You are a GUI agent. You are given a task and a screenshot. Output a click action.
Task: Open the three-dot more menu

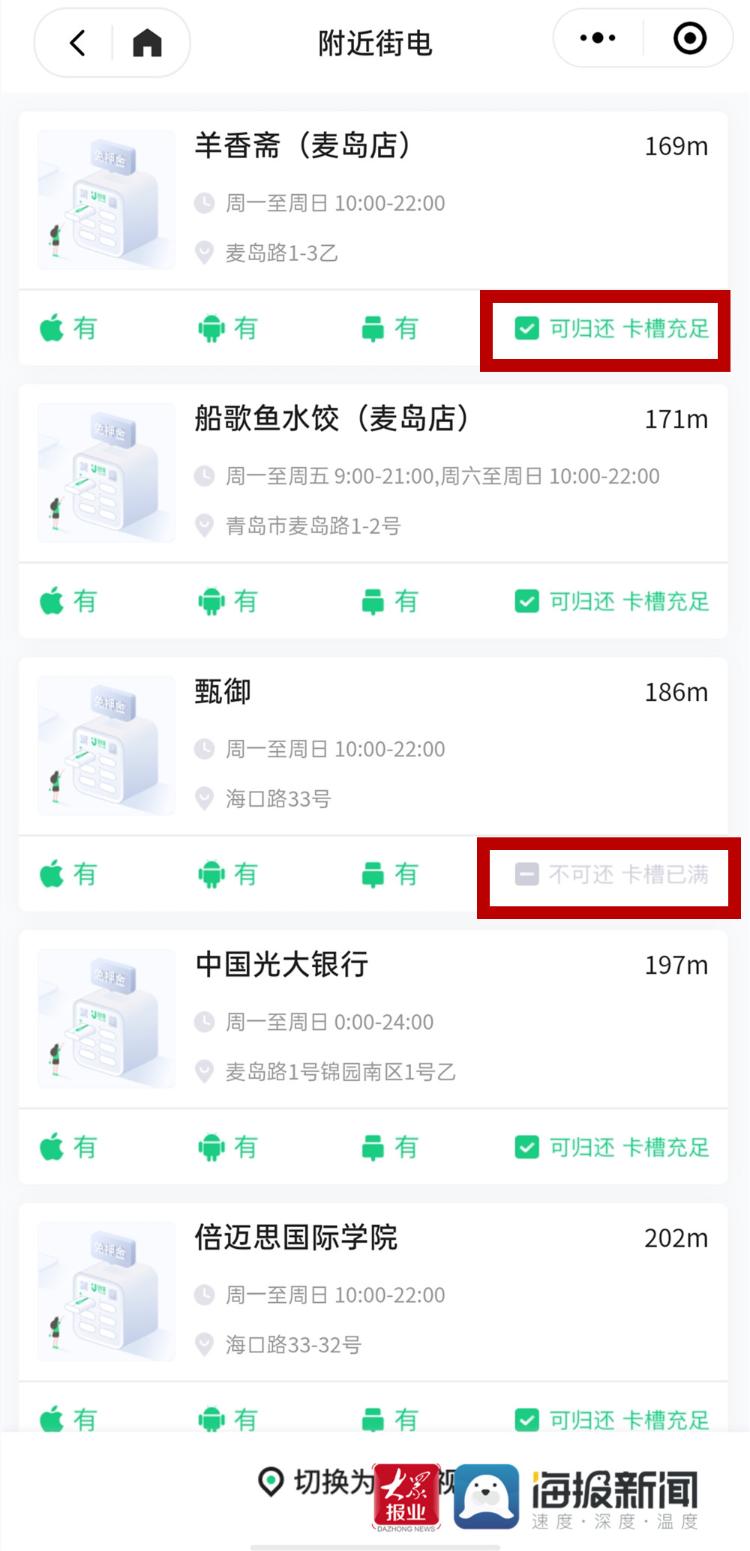(598, 39)
